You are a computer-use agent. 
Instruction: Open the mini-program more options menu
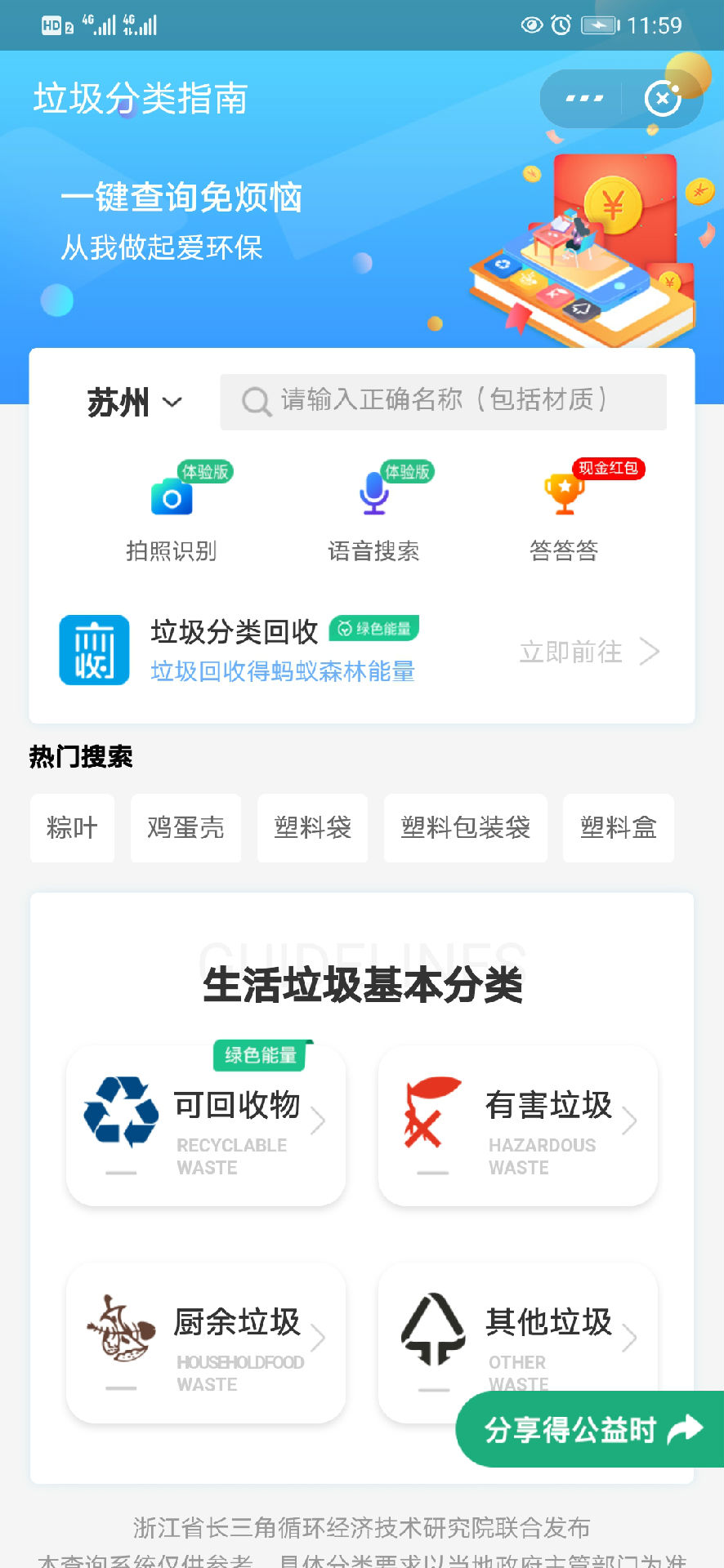pyautogui.click(x=584, y=99)
